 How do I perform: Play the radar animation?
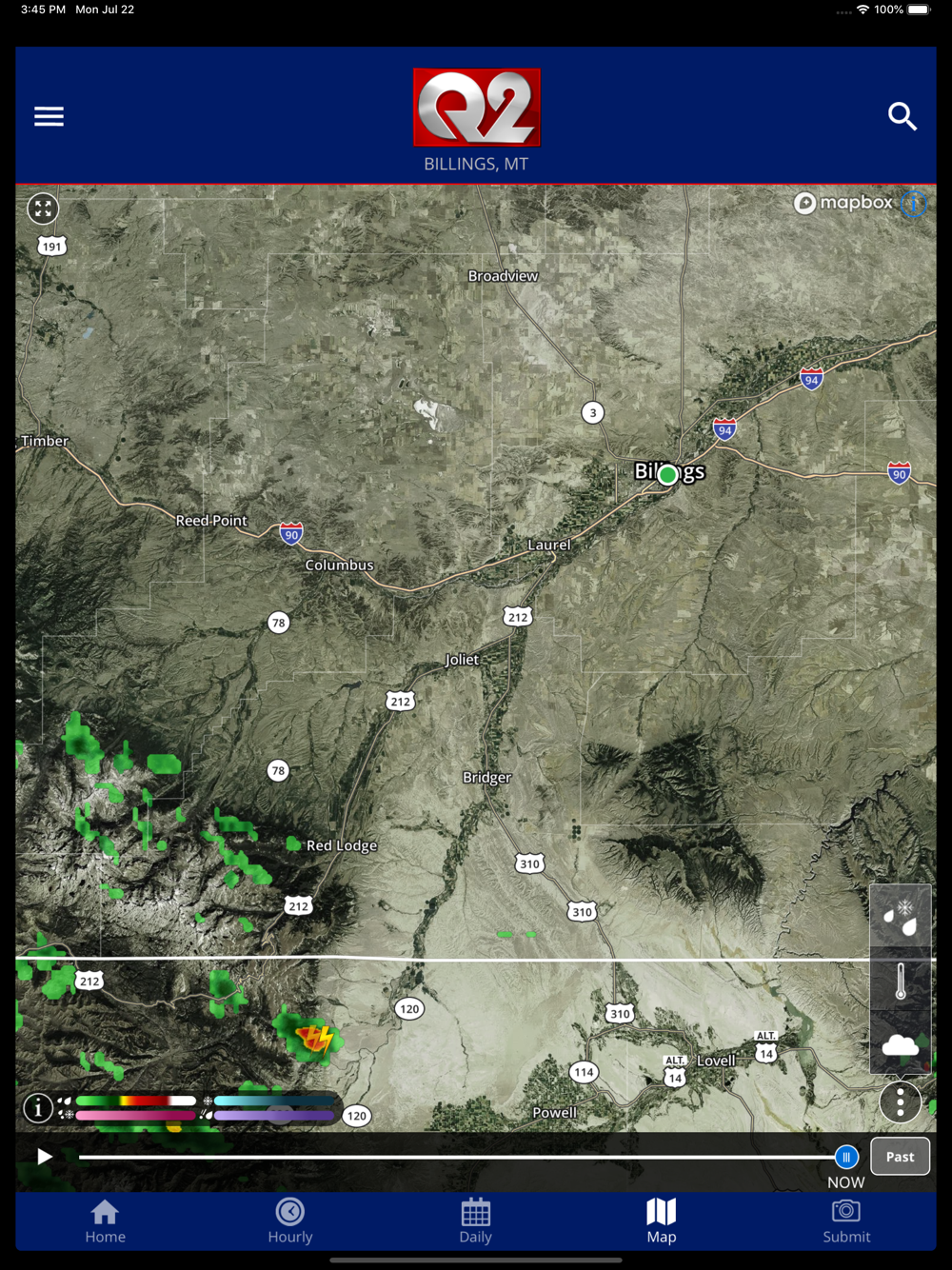tap(44, 1157)
